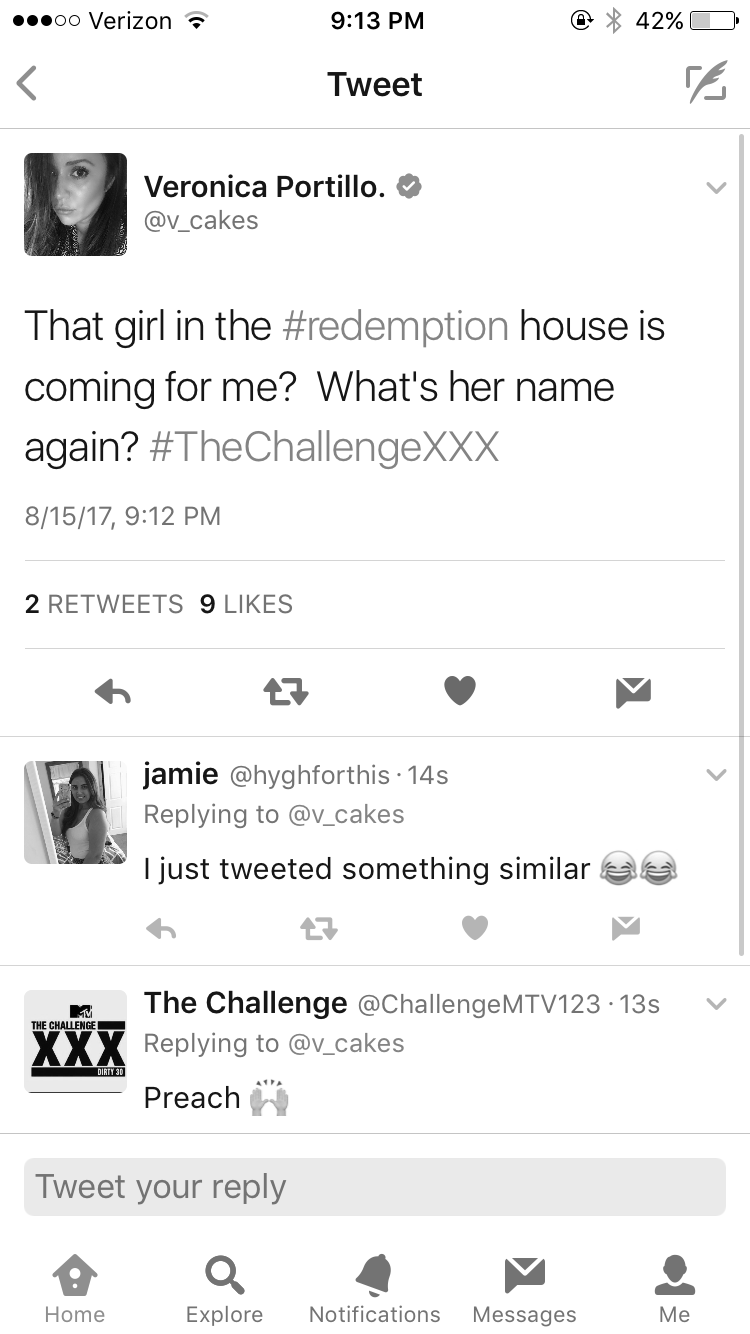
Task: Open the #redemption hashtag
Action: (x=396, y=326)
